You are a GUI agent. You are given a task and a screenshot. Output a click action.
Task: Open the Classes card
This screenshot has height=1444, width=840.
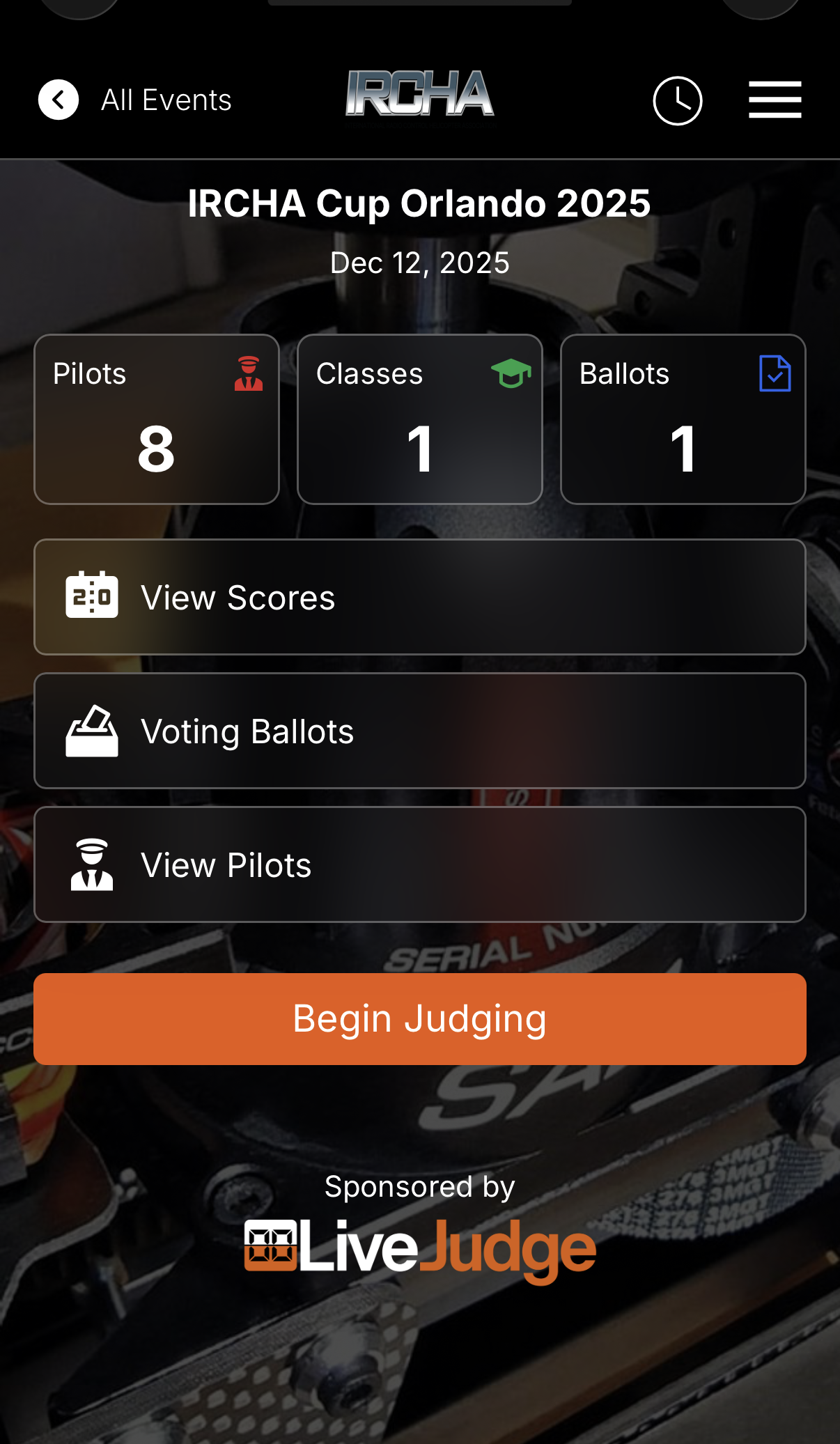pyautogui.click(x=419, y=419)
